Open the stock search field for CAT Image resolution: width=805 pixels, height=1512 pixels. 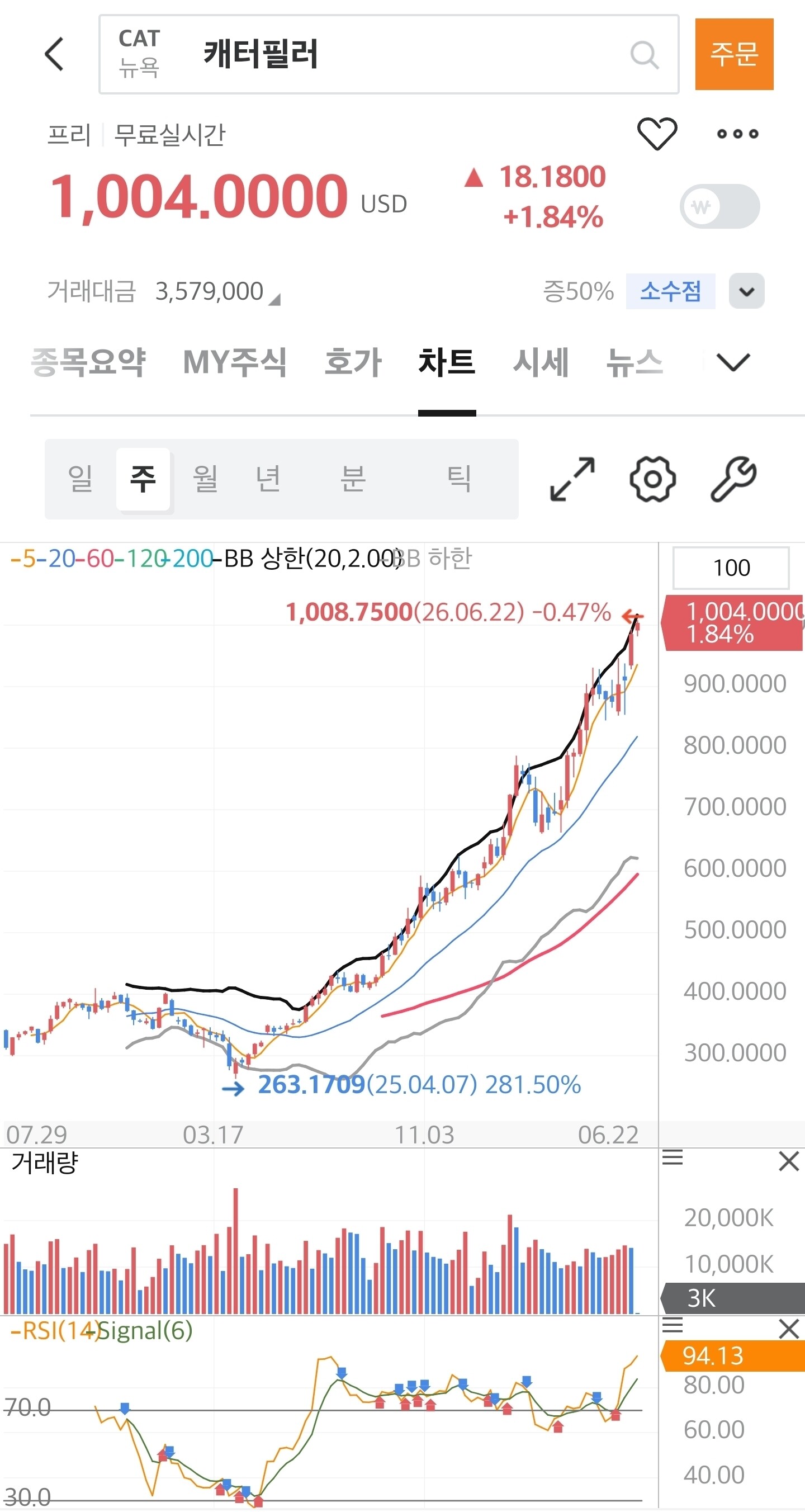(389, 54)
